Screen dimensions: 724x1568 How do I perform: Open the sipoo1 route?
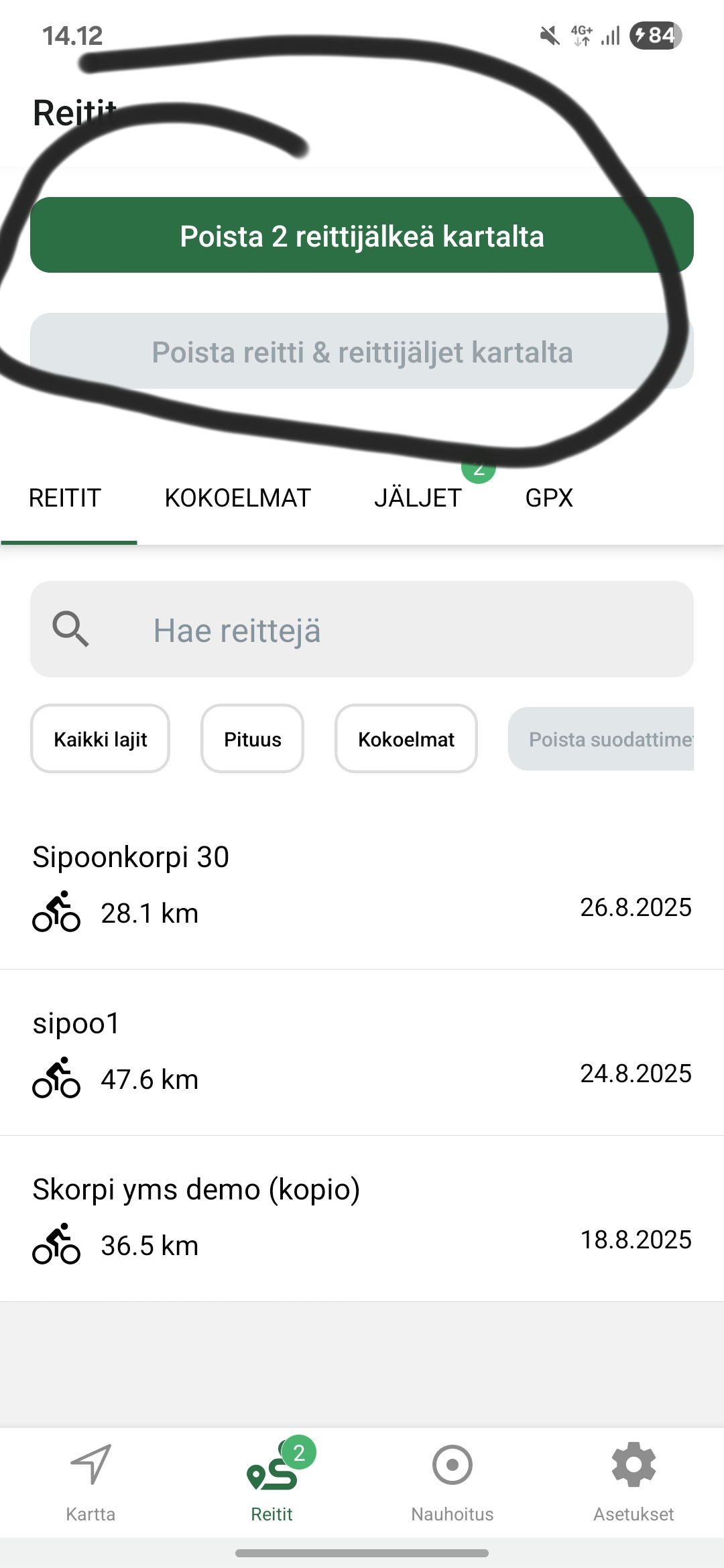coord(362,1053)
